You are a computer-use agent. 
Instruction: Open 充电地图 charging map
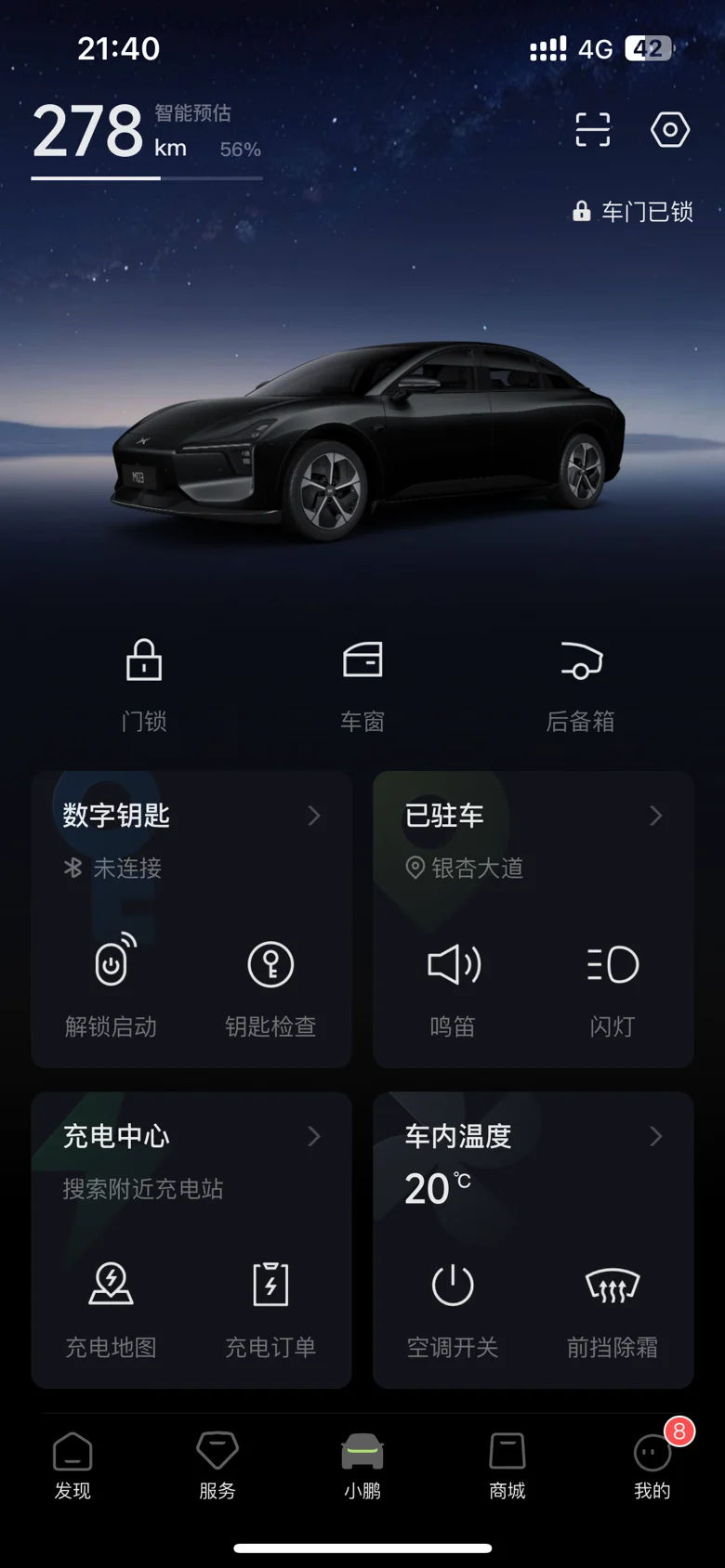pos(112,1308)
